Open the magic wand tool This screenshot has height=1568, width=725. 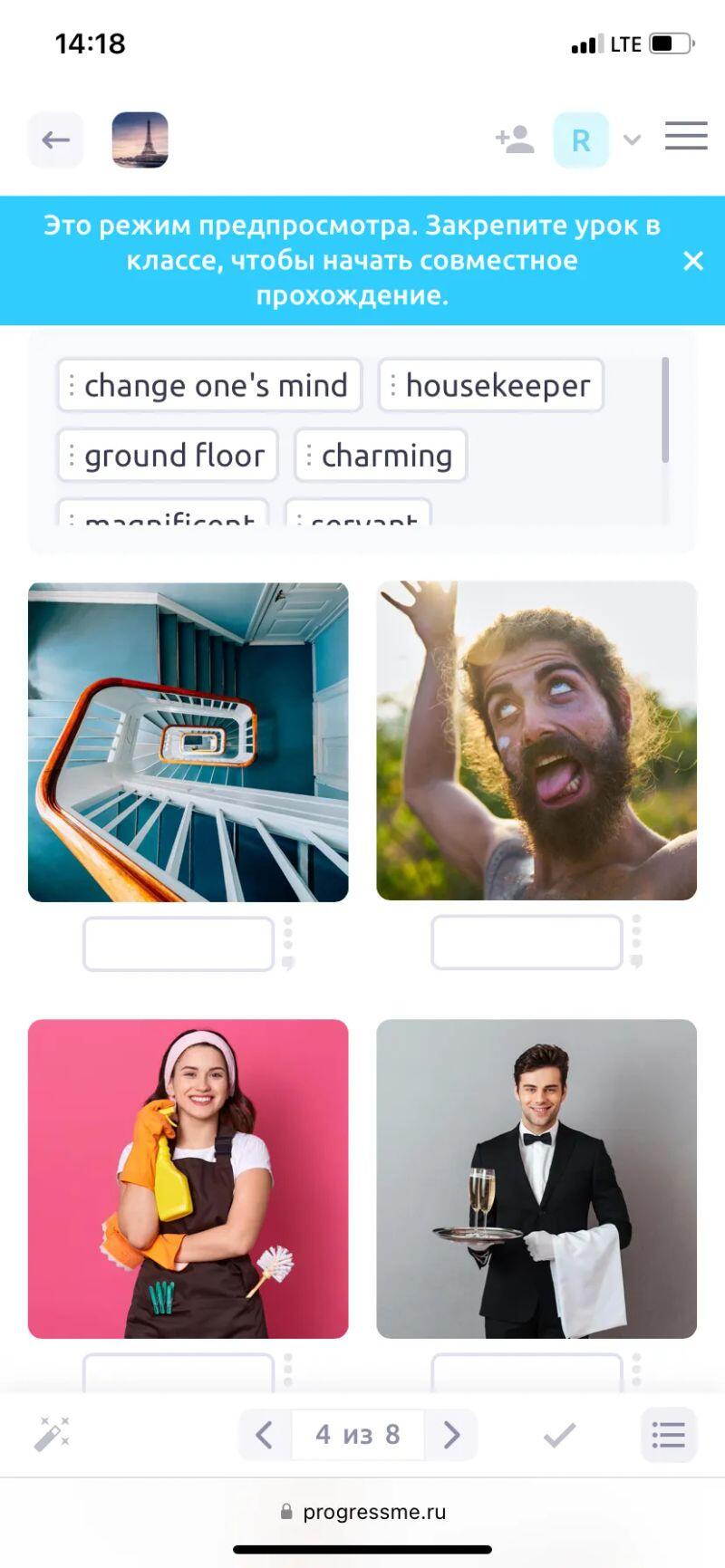click(52, 1434)
